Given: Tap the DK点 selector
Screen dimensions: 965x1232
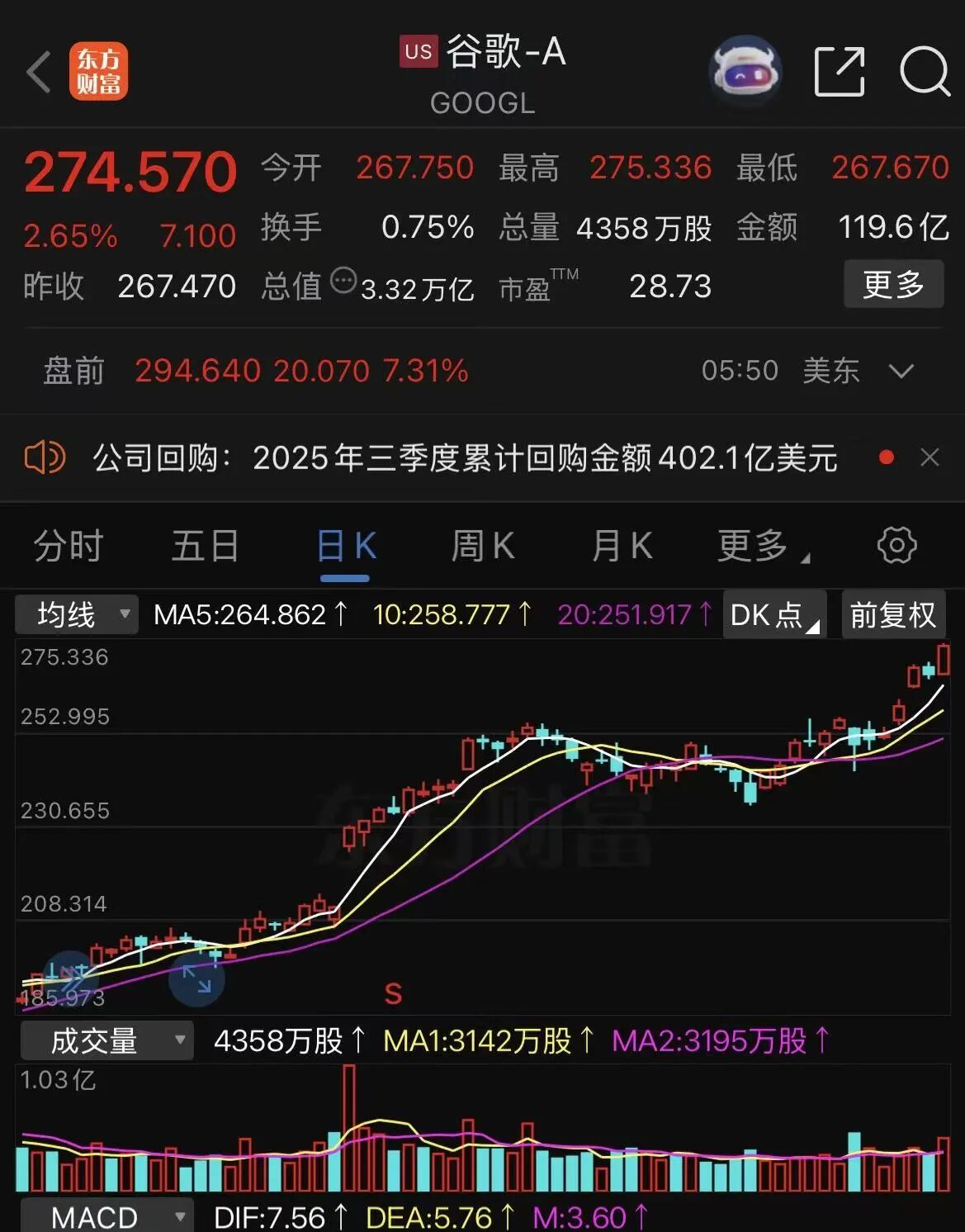Looking at the screenshot, I should point(774,614).
